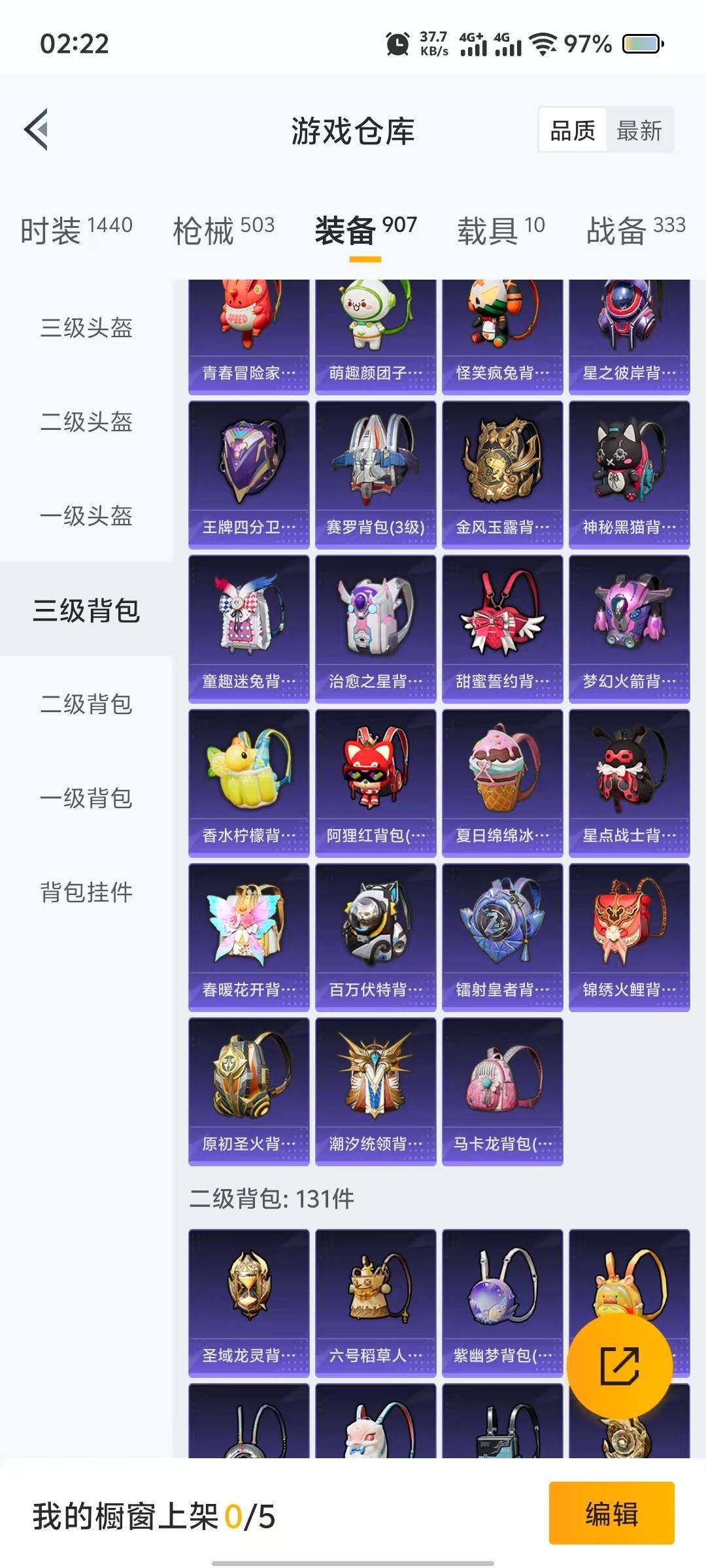
Task: Open the 圣域龙灵背包 item
Action: pos(249,1303)
